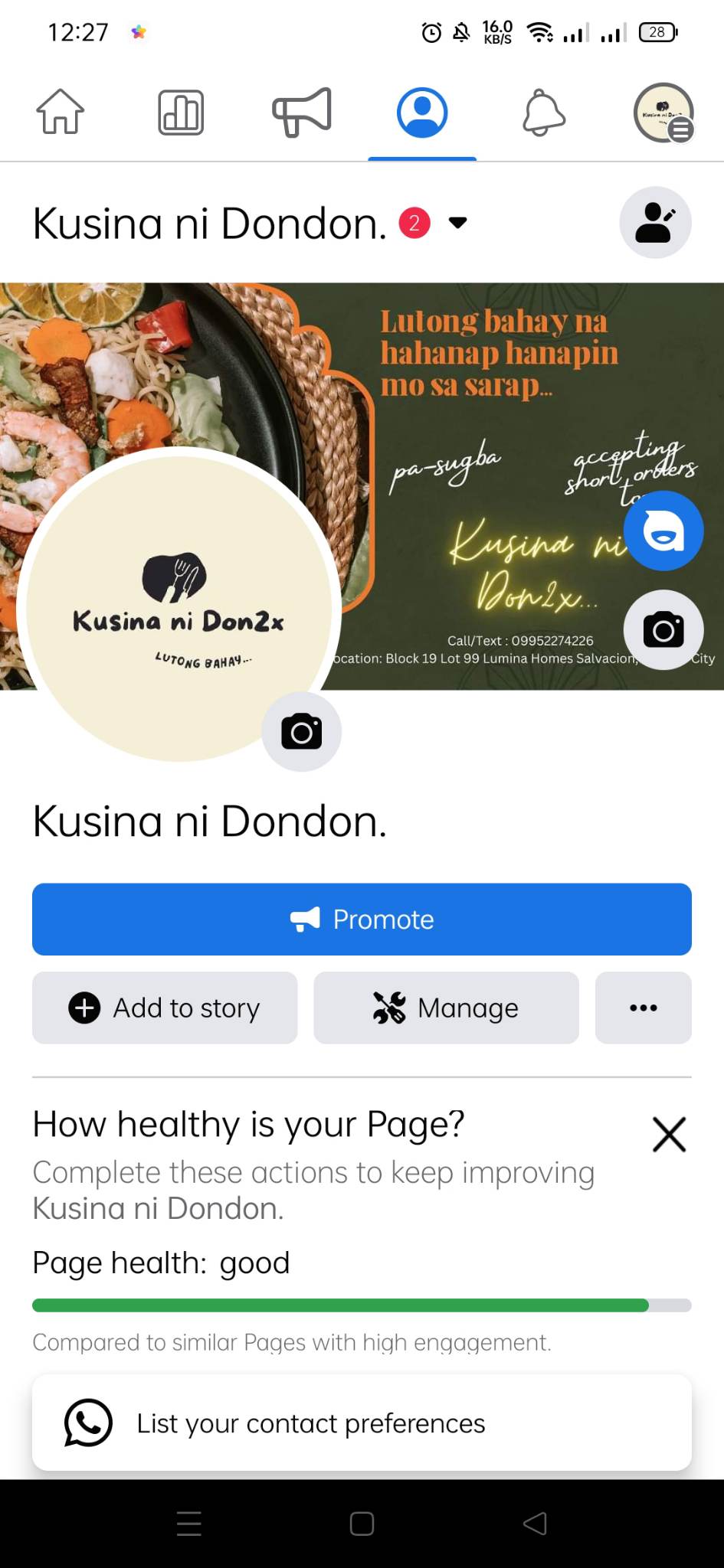Expand the Kusina ni Dondon page dropdown

click(457, 223)
